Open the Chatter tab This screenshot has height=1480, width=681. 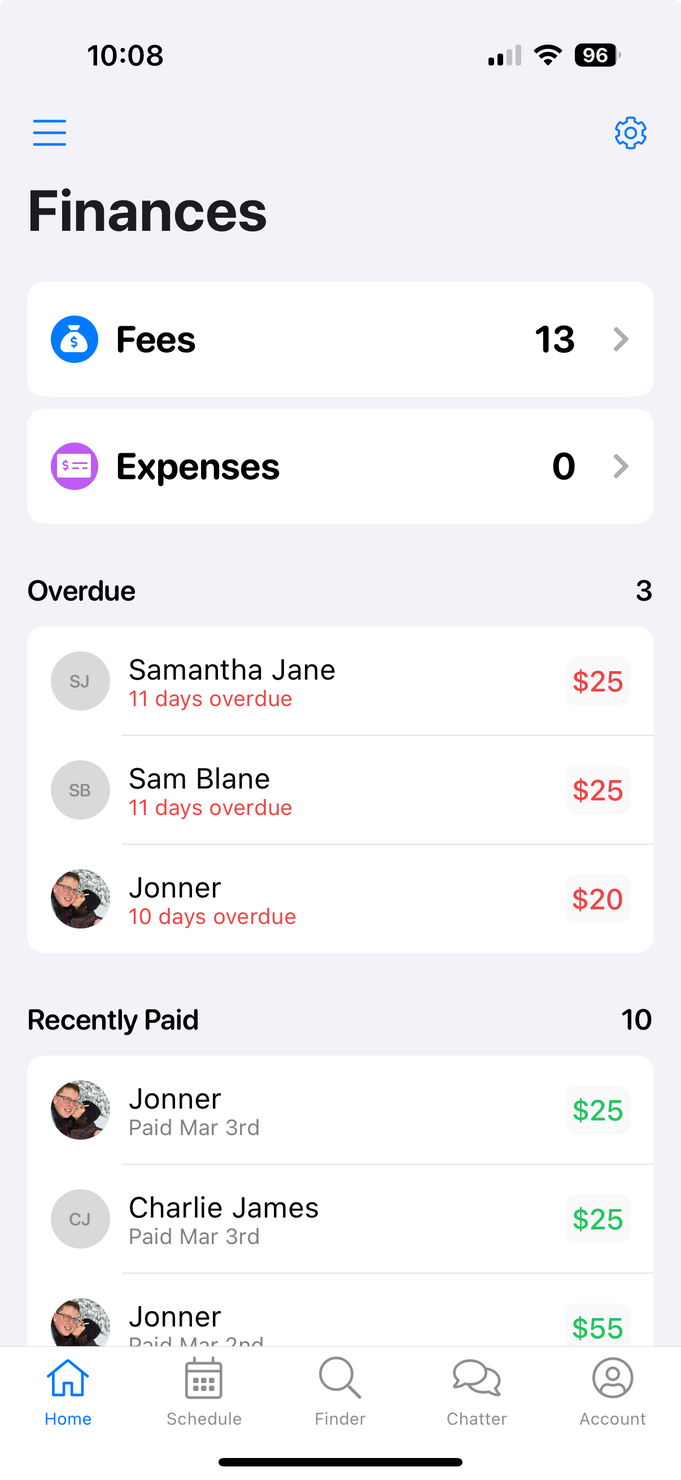476,1392
